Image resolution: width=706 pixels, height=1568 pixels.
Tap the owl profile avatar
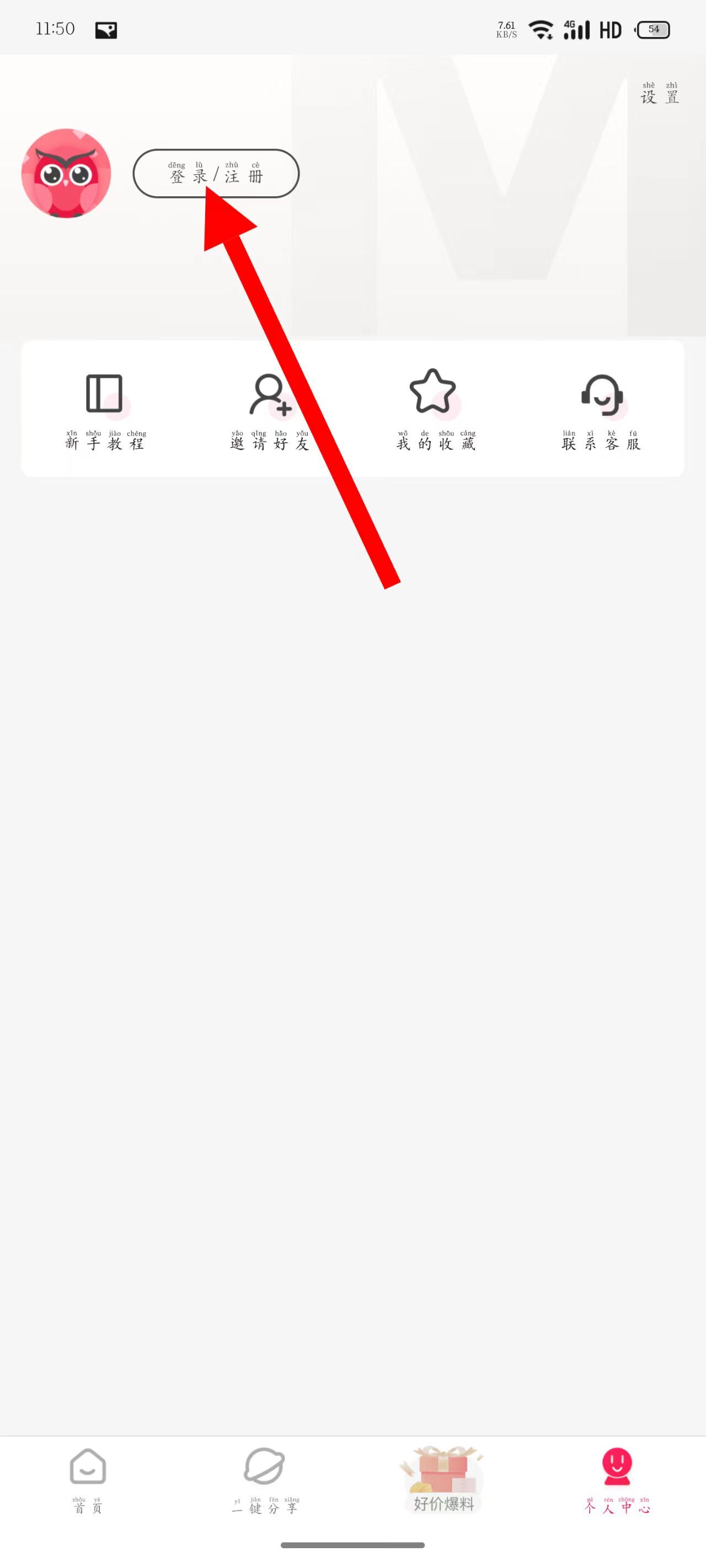coord(66,174)
